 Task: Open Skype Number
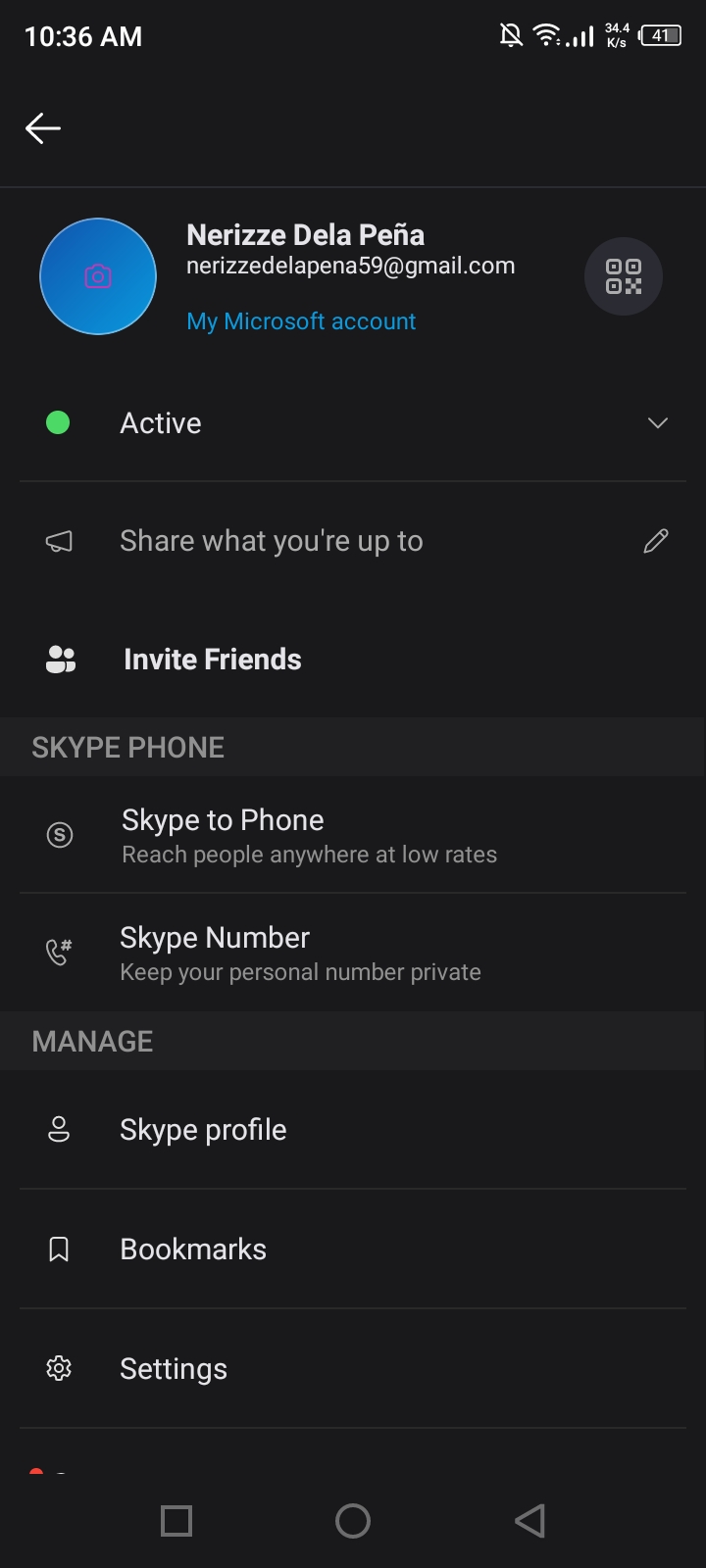click(x=353, y=953)
